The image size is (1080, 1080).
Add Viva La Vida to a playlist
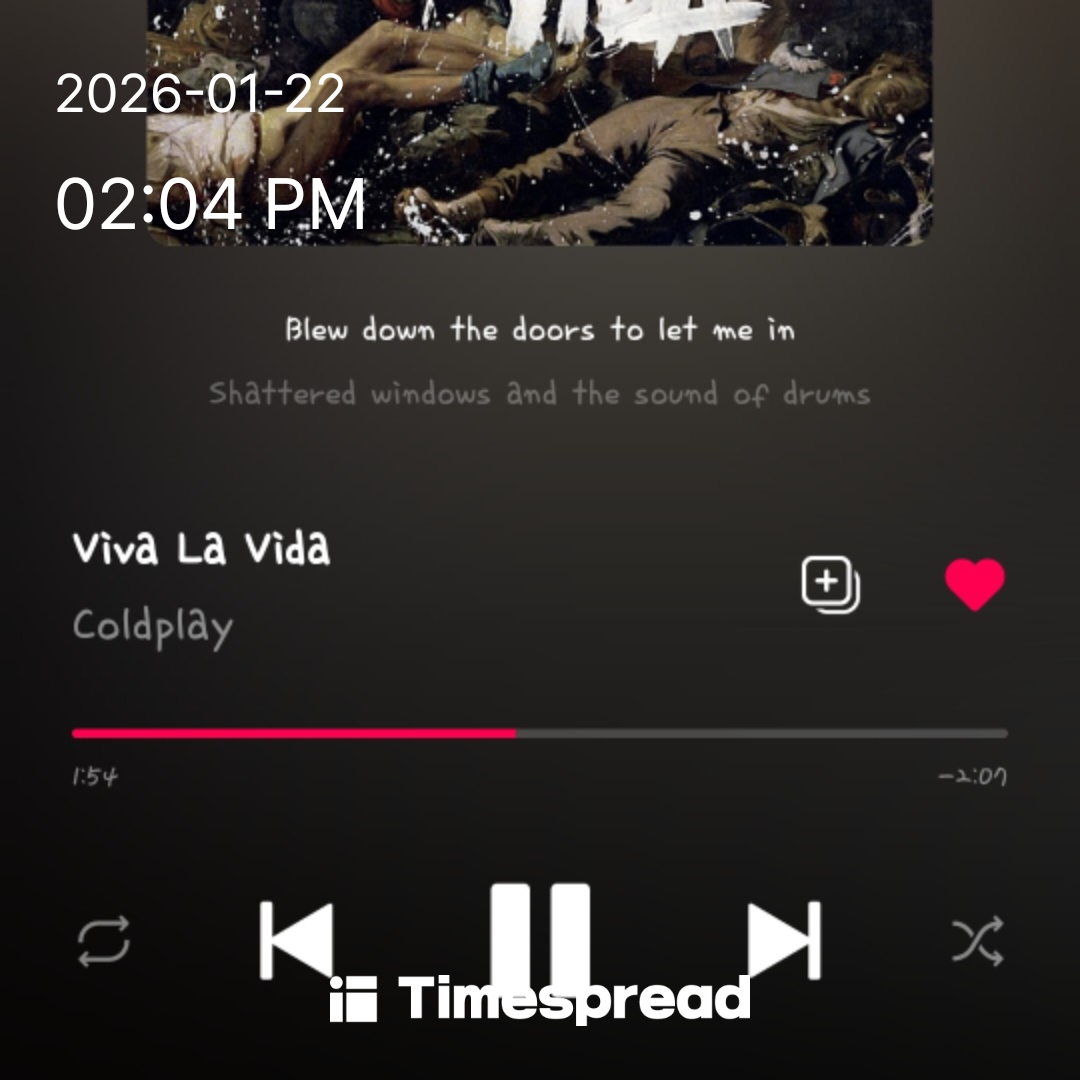point(830,584)
